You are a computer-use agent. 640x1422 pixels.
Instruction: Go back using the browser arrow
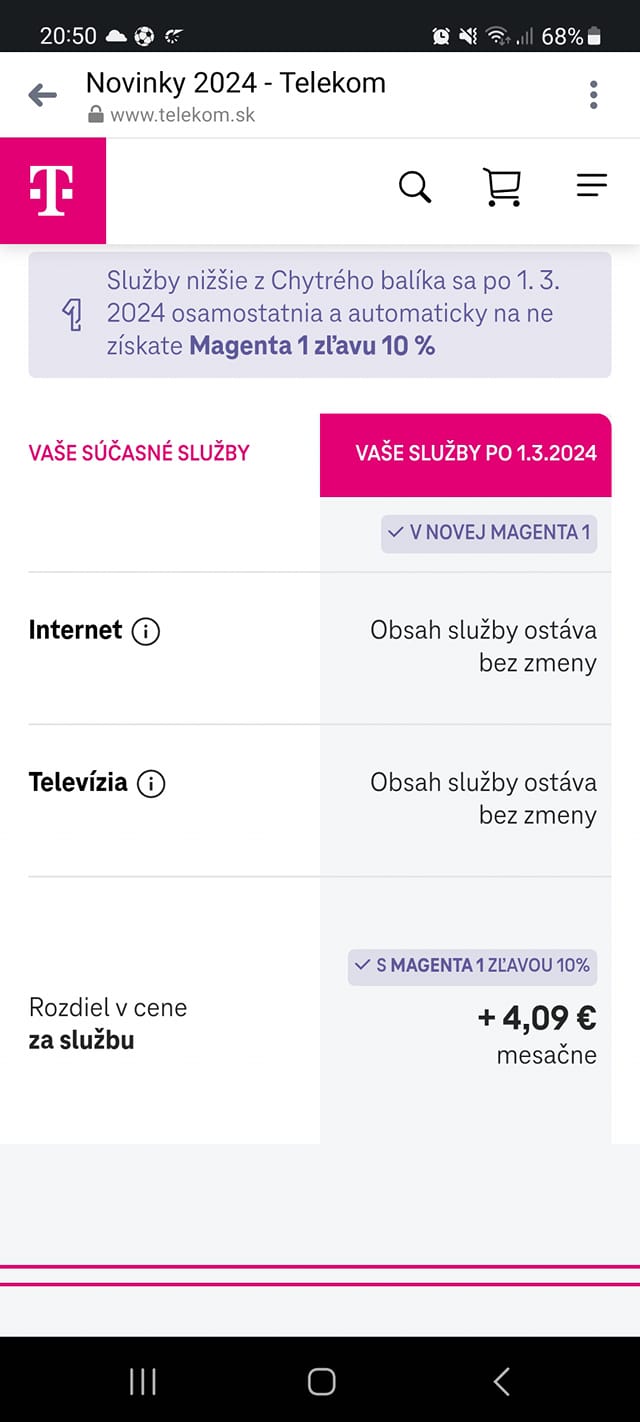(42, 96)
